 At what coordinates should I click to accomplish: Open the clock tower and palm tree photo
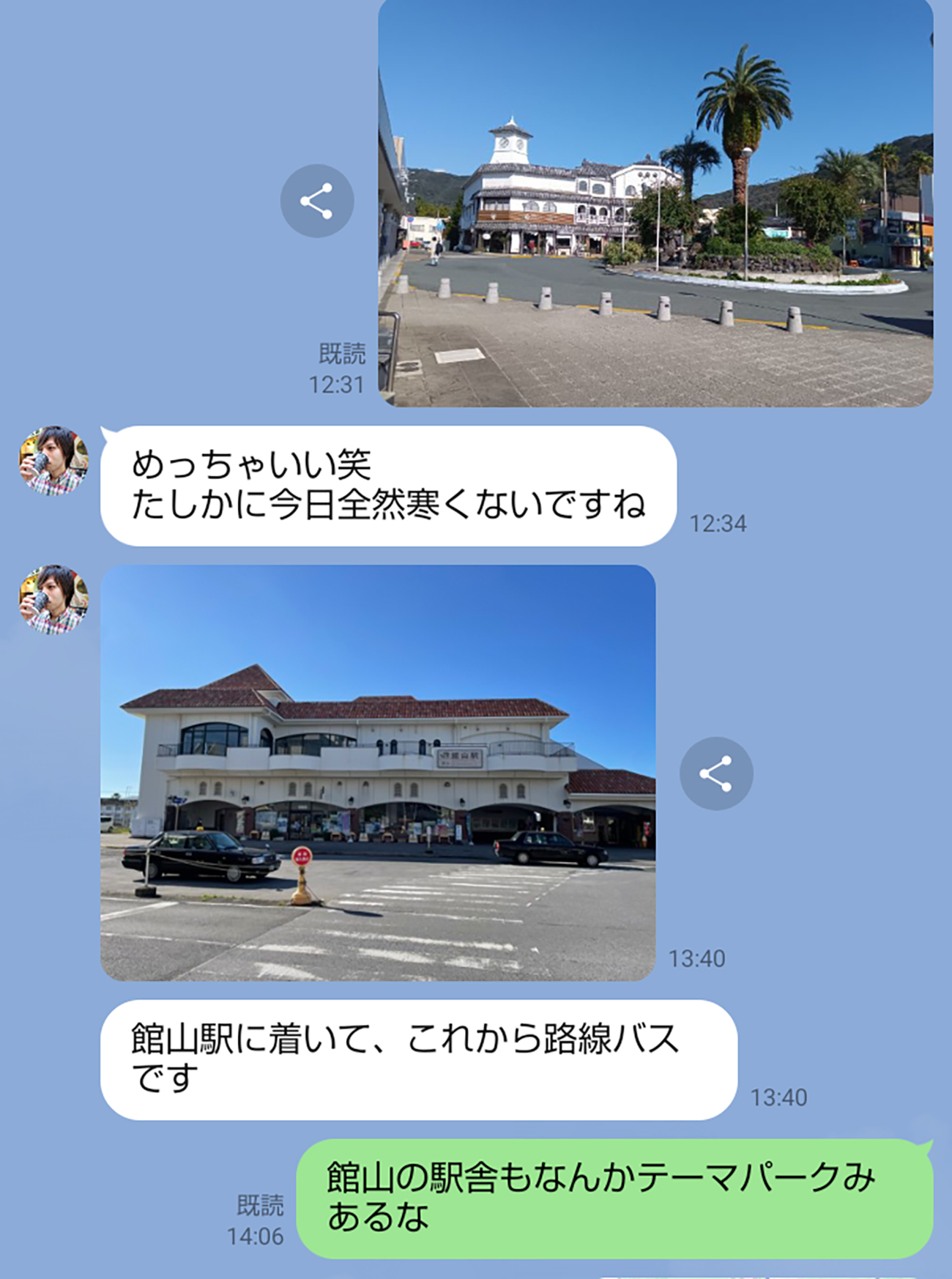655,203
